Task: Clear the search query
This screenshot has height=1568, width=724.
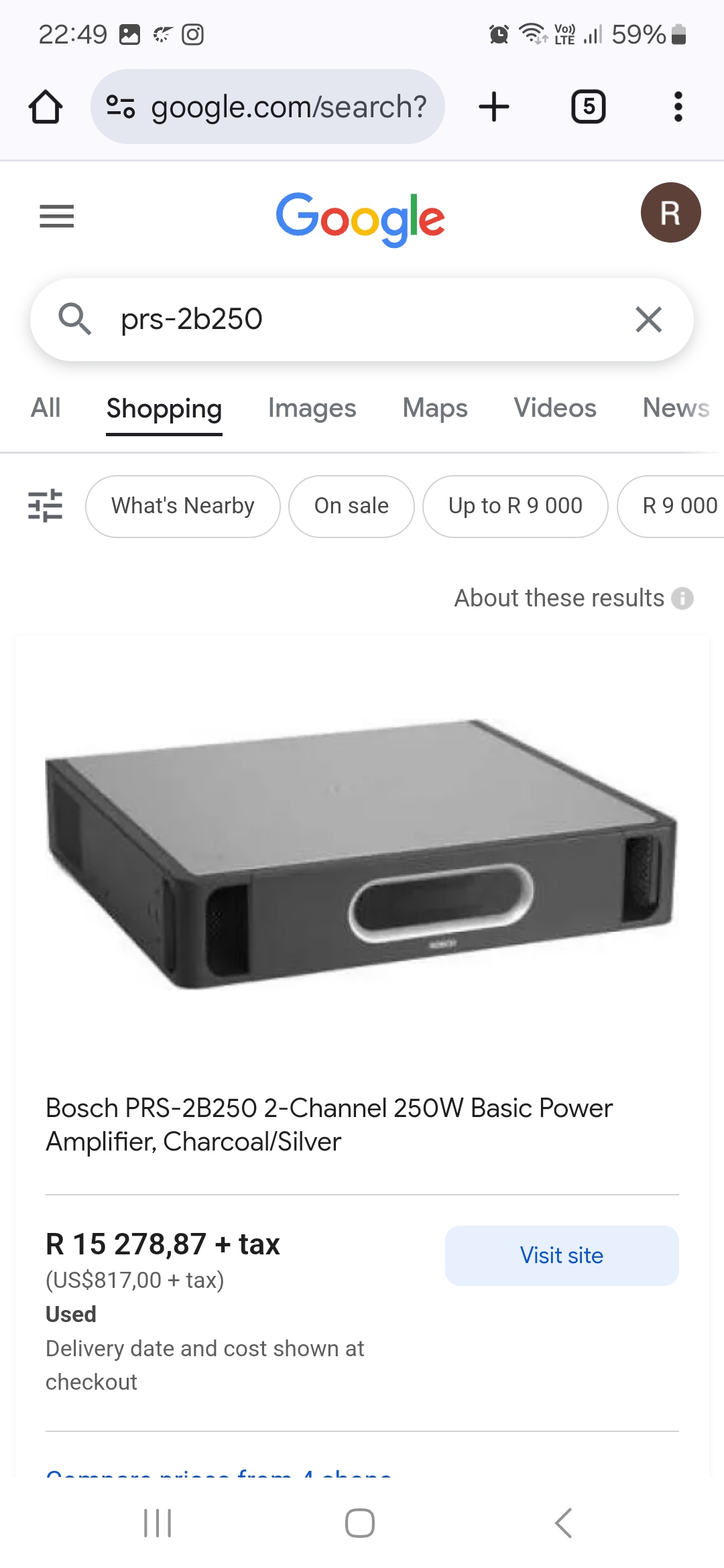Action: (648, 319)
